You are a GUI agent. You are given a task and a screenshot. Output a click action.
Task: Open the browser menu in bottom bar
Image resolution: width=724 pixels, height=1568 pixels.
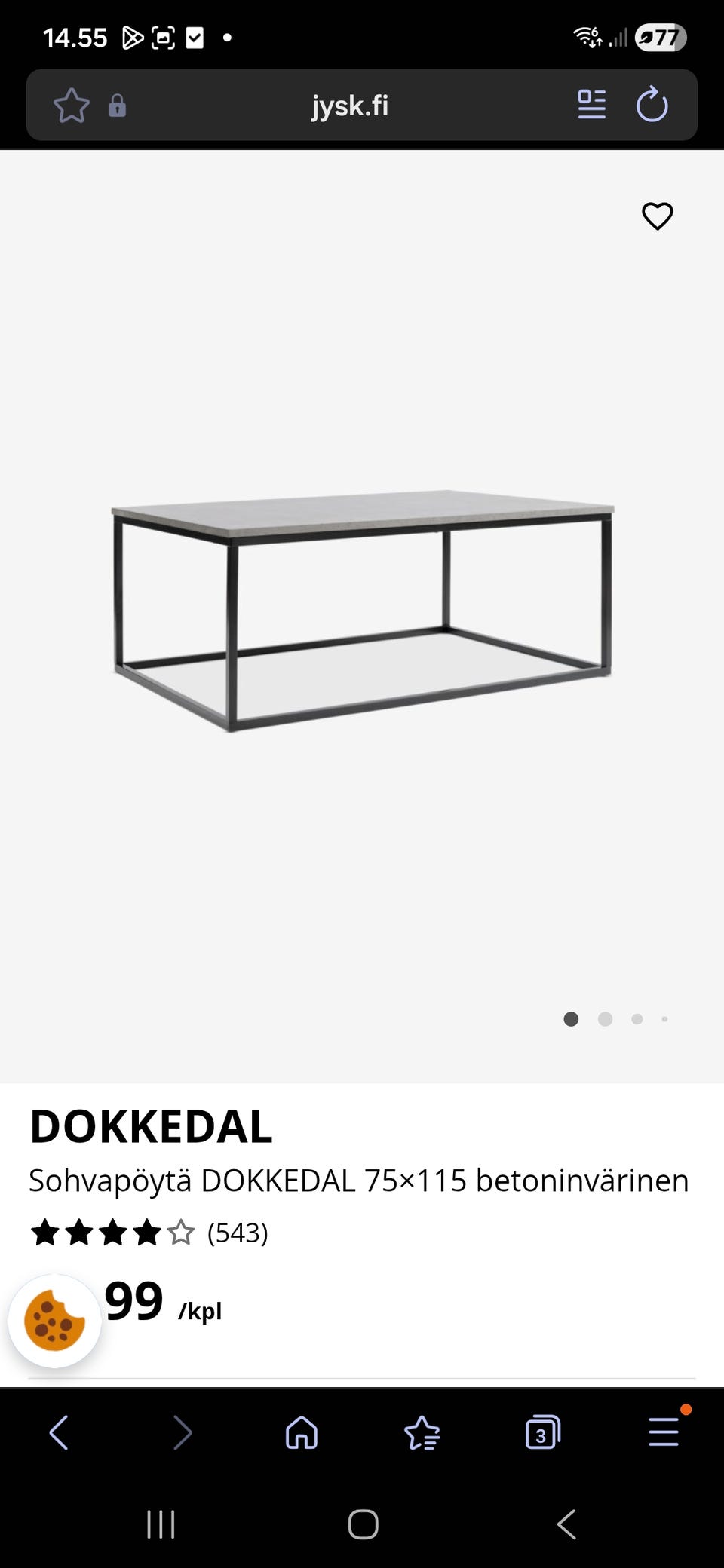coord(662,1432)
